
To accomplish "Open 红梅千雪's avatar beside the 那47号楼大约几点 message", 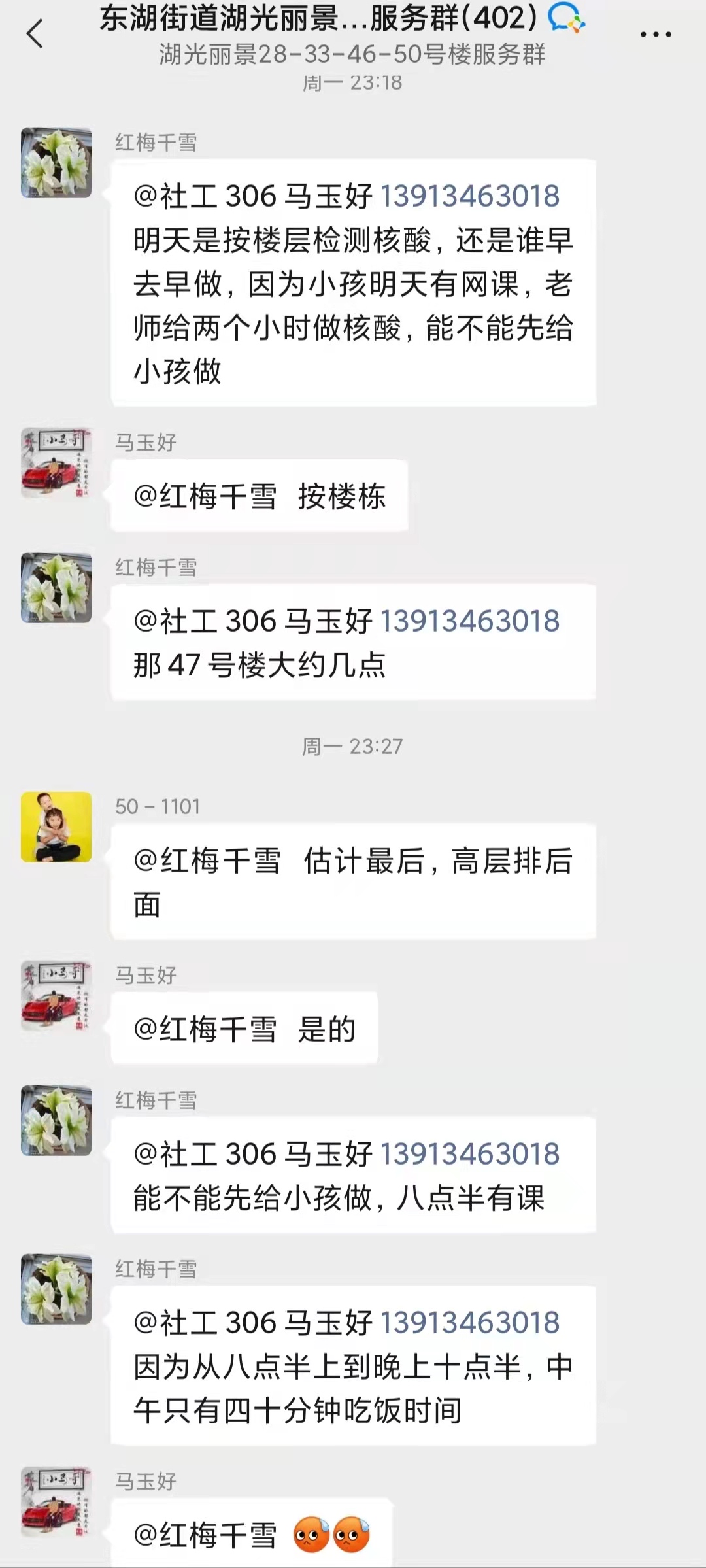I will [x=56, y=587].
